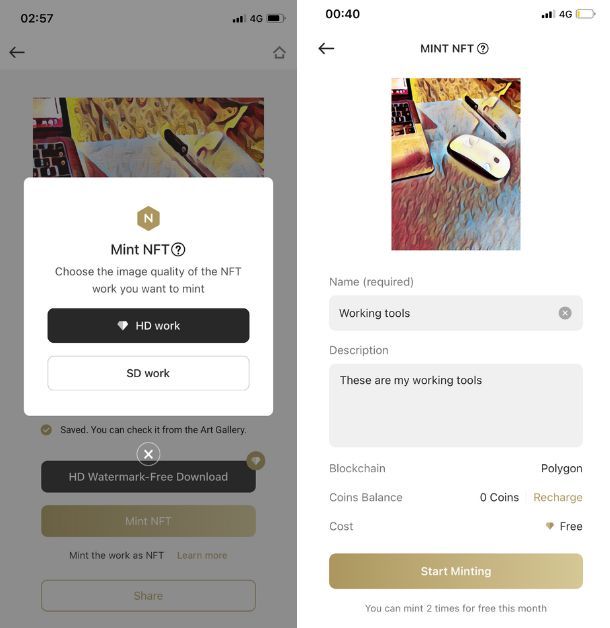Close the Mint NFT quality dialog

click(148, 454)
